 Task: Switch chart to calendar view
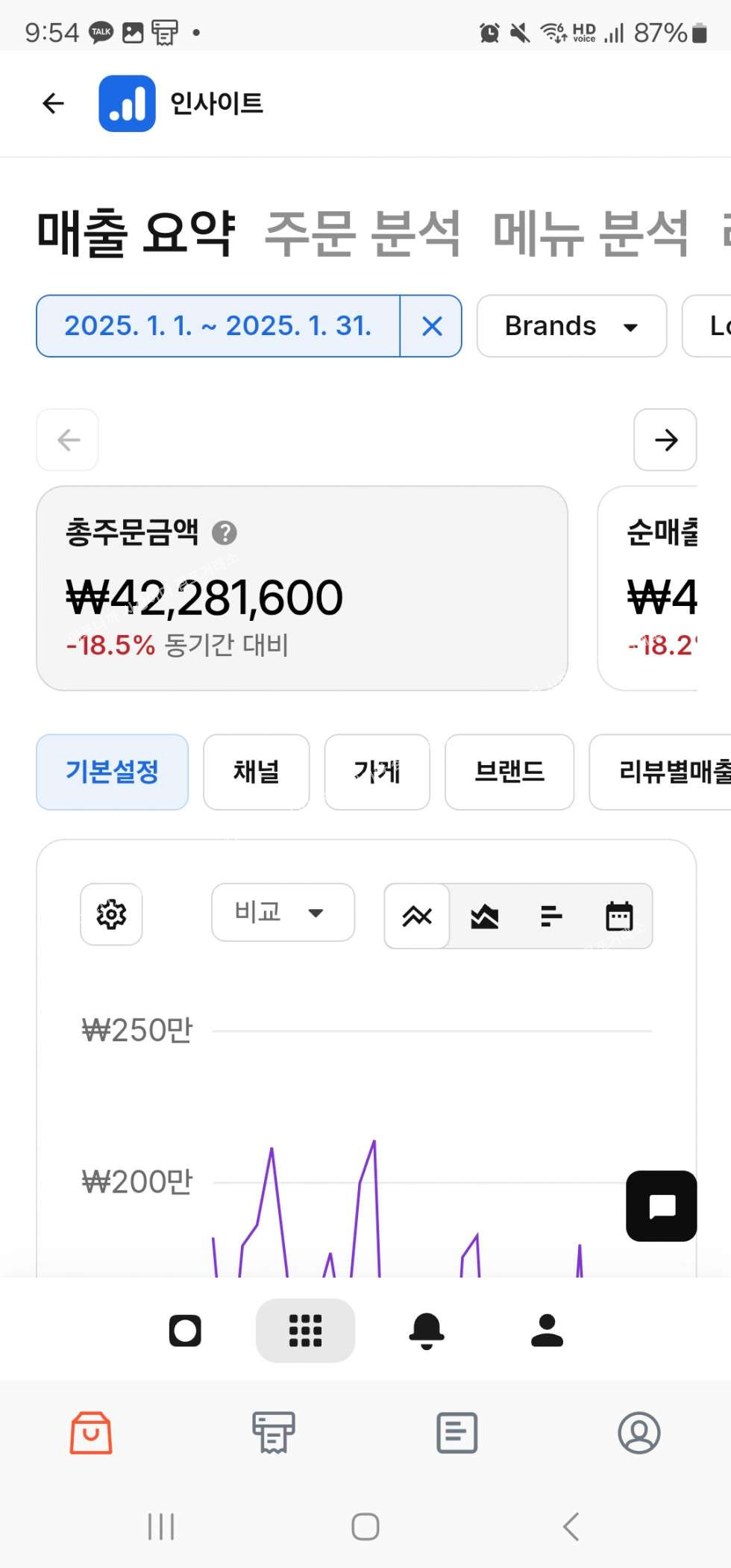[x=619, y=916]
